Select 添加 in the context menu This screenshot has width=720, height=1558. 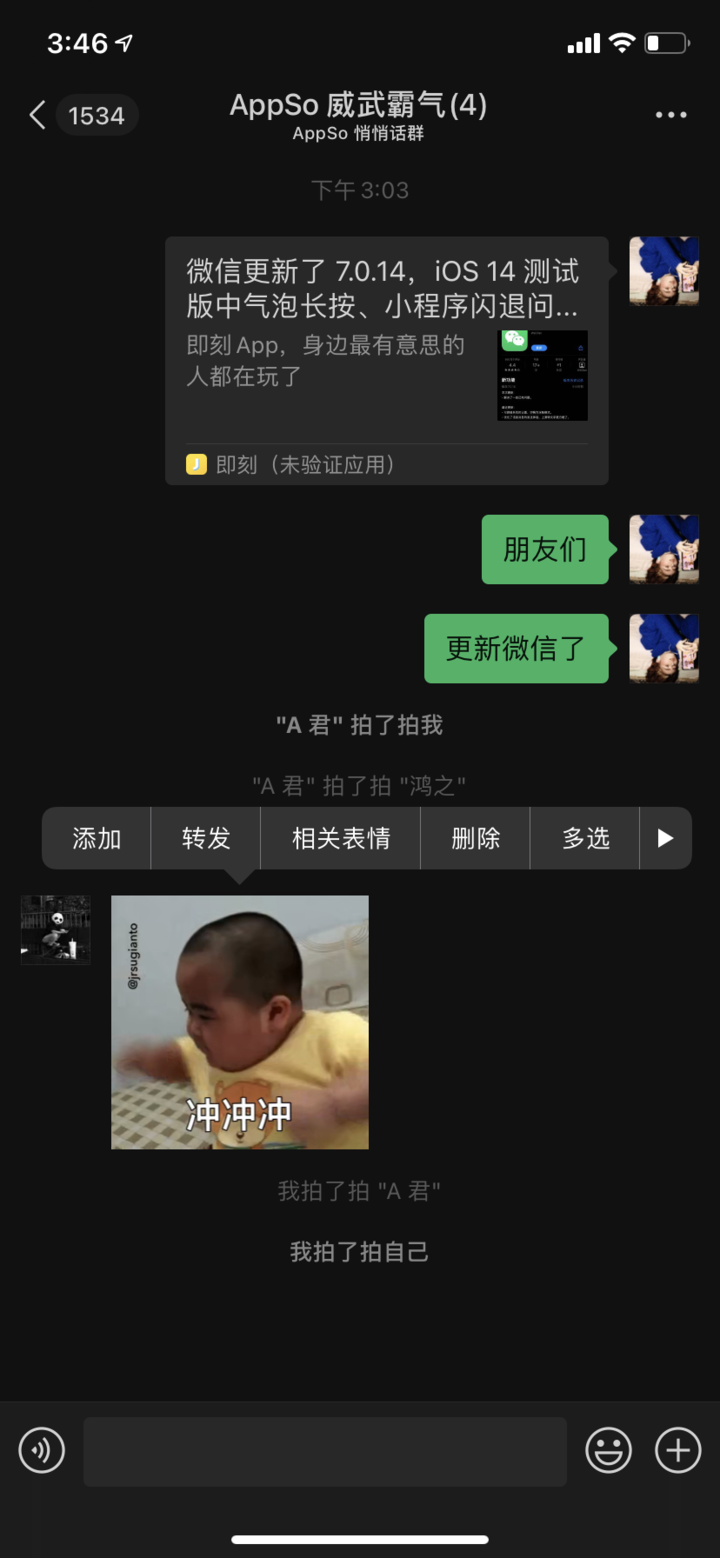97,838
